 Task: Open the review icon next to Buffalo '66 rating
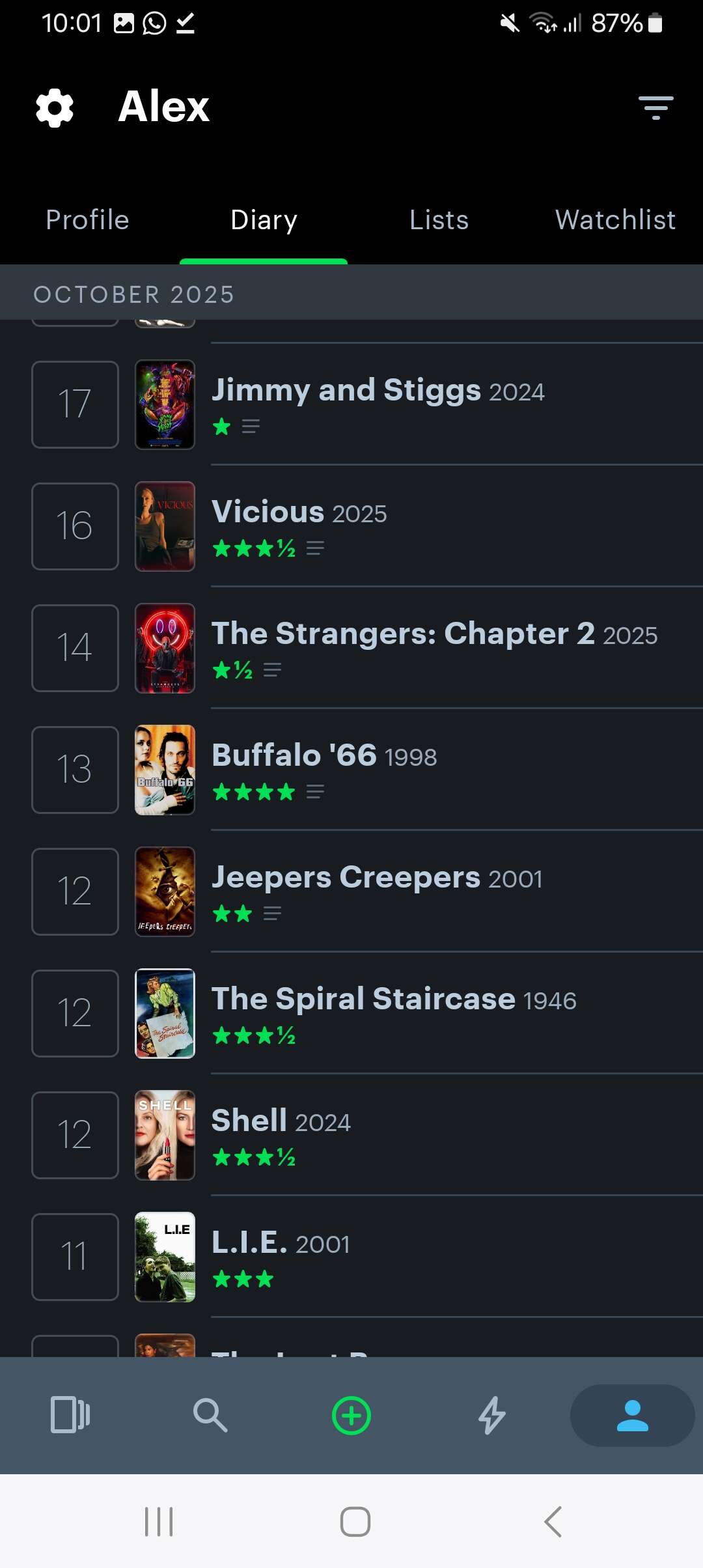point(316,792)
